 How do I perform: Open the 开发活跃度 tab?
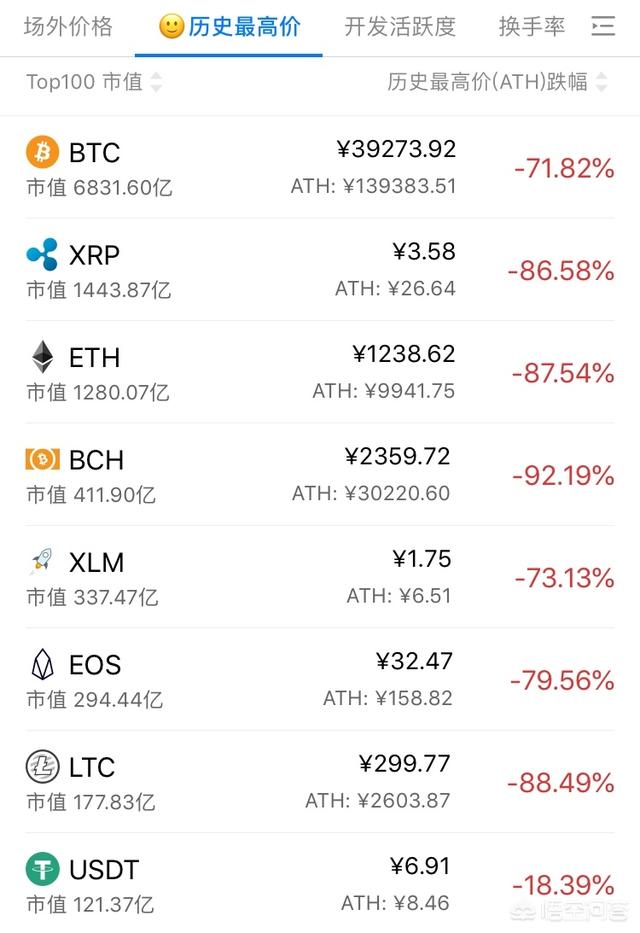click(400, 27)
